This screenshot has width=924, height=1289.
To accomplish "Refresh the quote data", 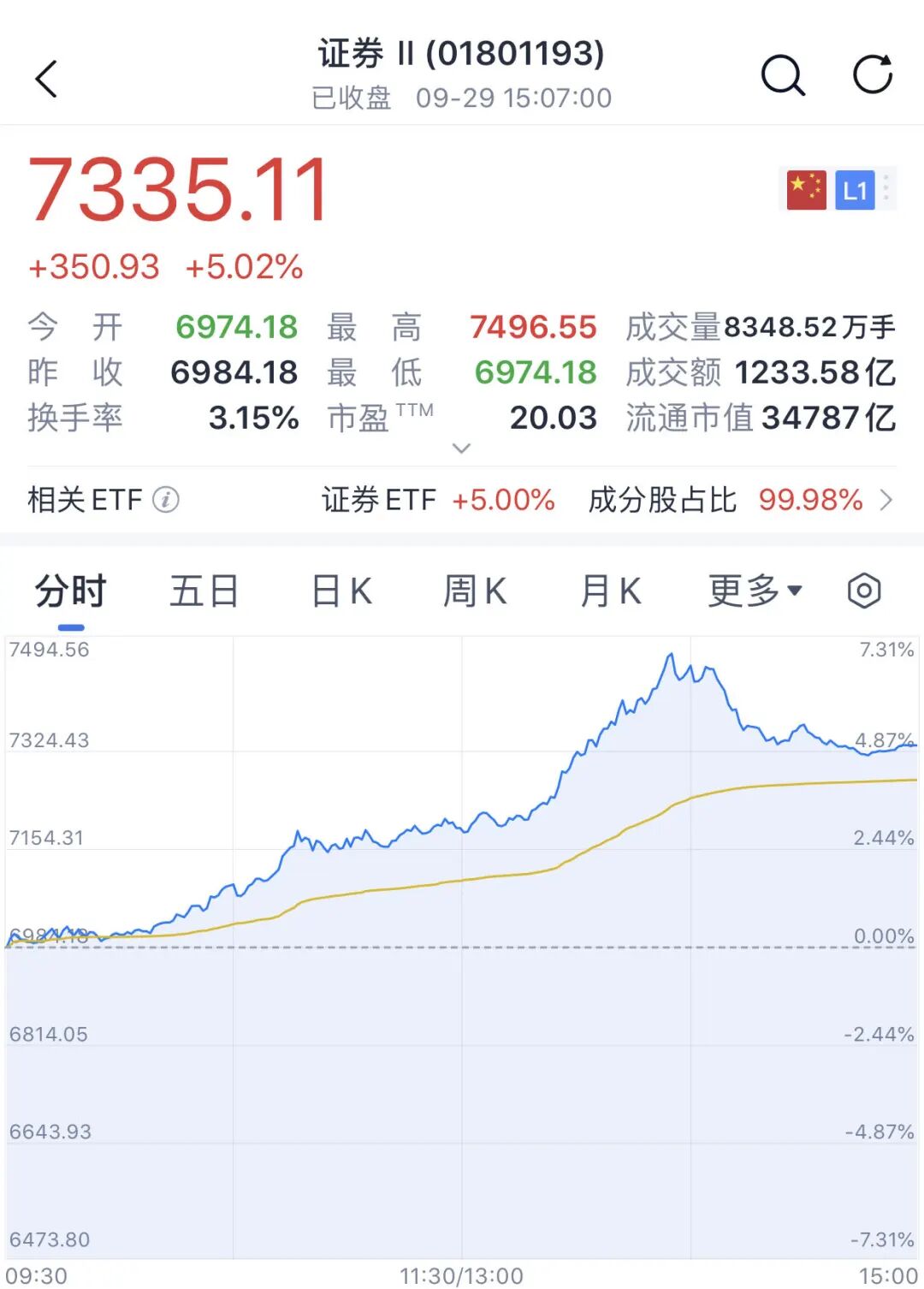I will point(873,74).
